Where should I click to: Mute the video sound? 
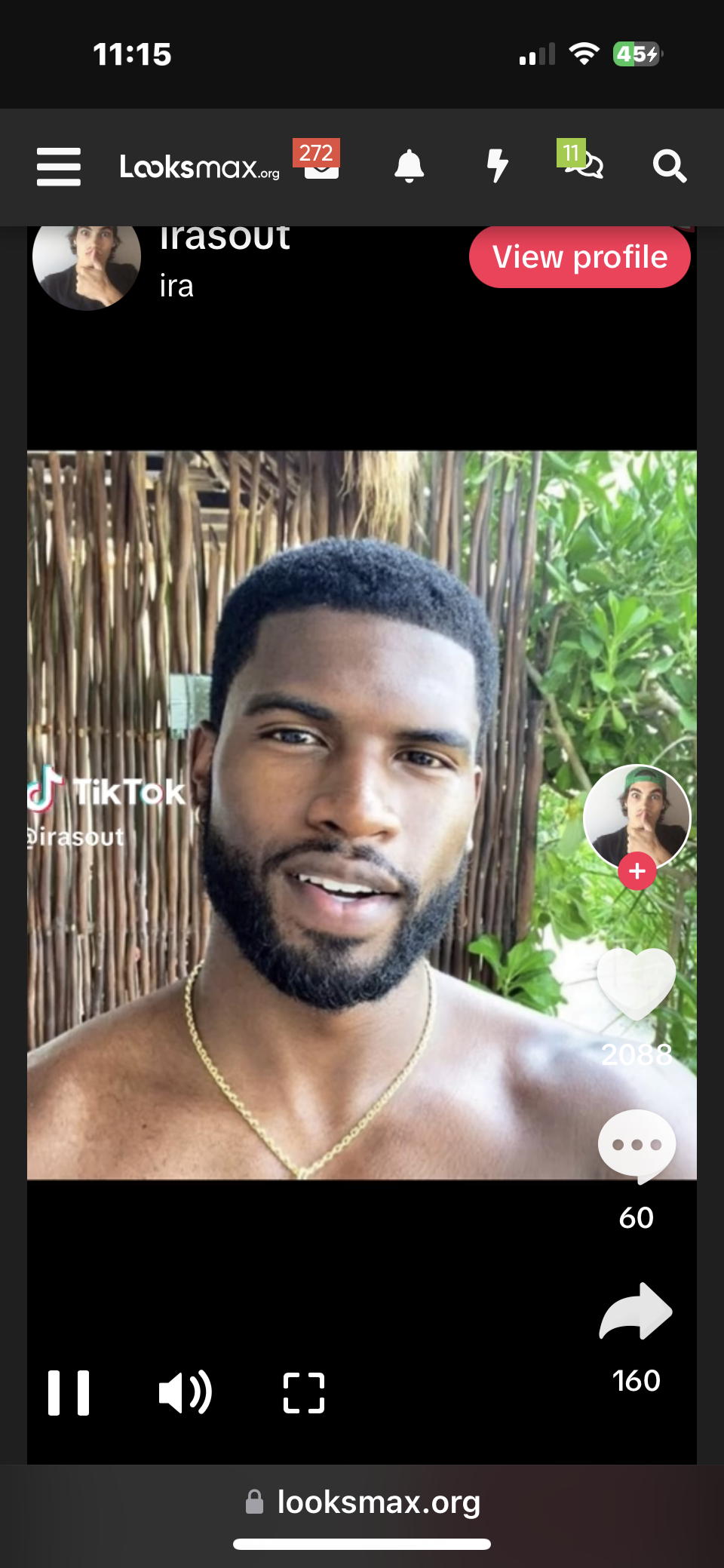(186, 1392)
